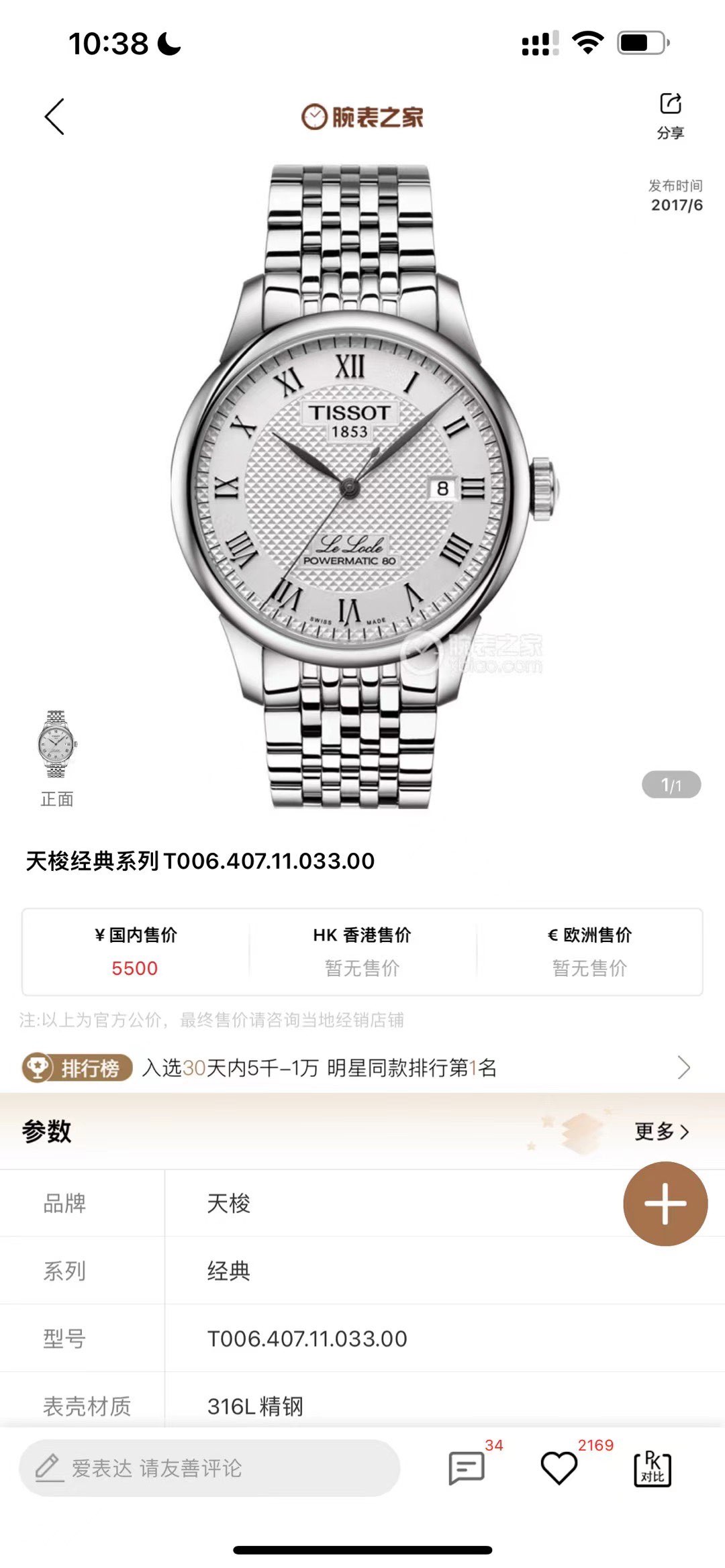Share this watch page
Image resolution: width=725 pixels, height=1568 pixels.
pos(670,115)
